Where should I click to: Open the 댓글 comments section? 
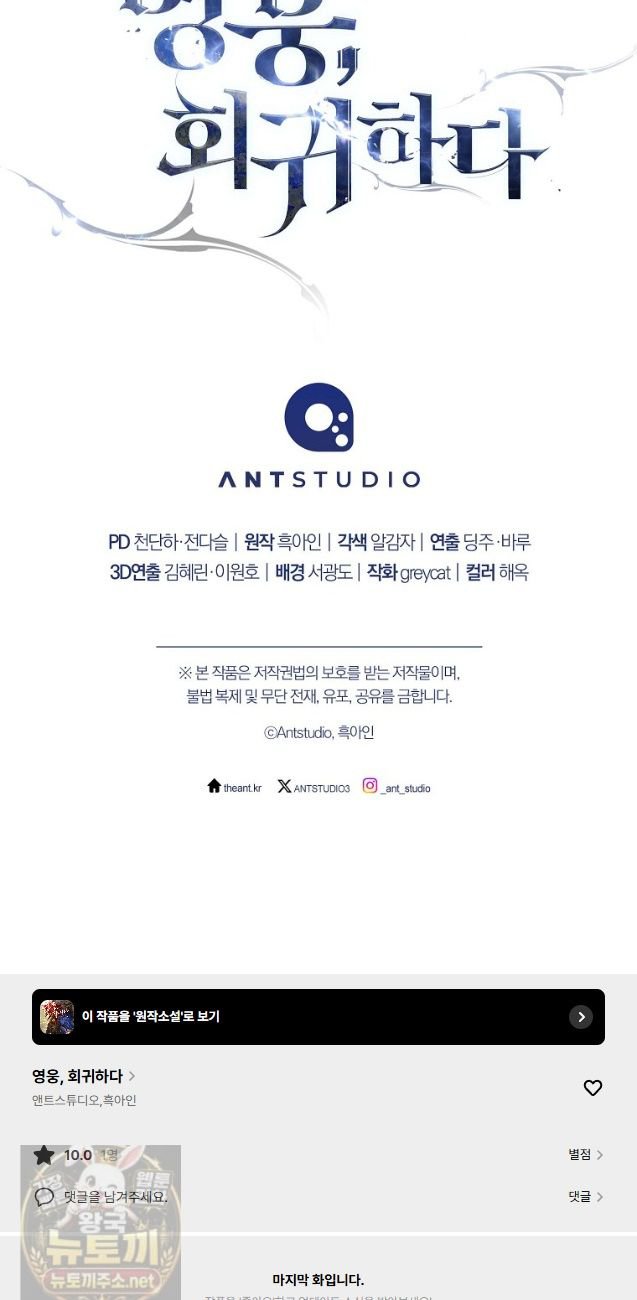586,1196
